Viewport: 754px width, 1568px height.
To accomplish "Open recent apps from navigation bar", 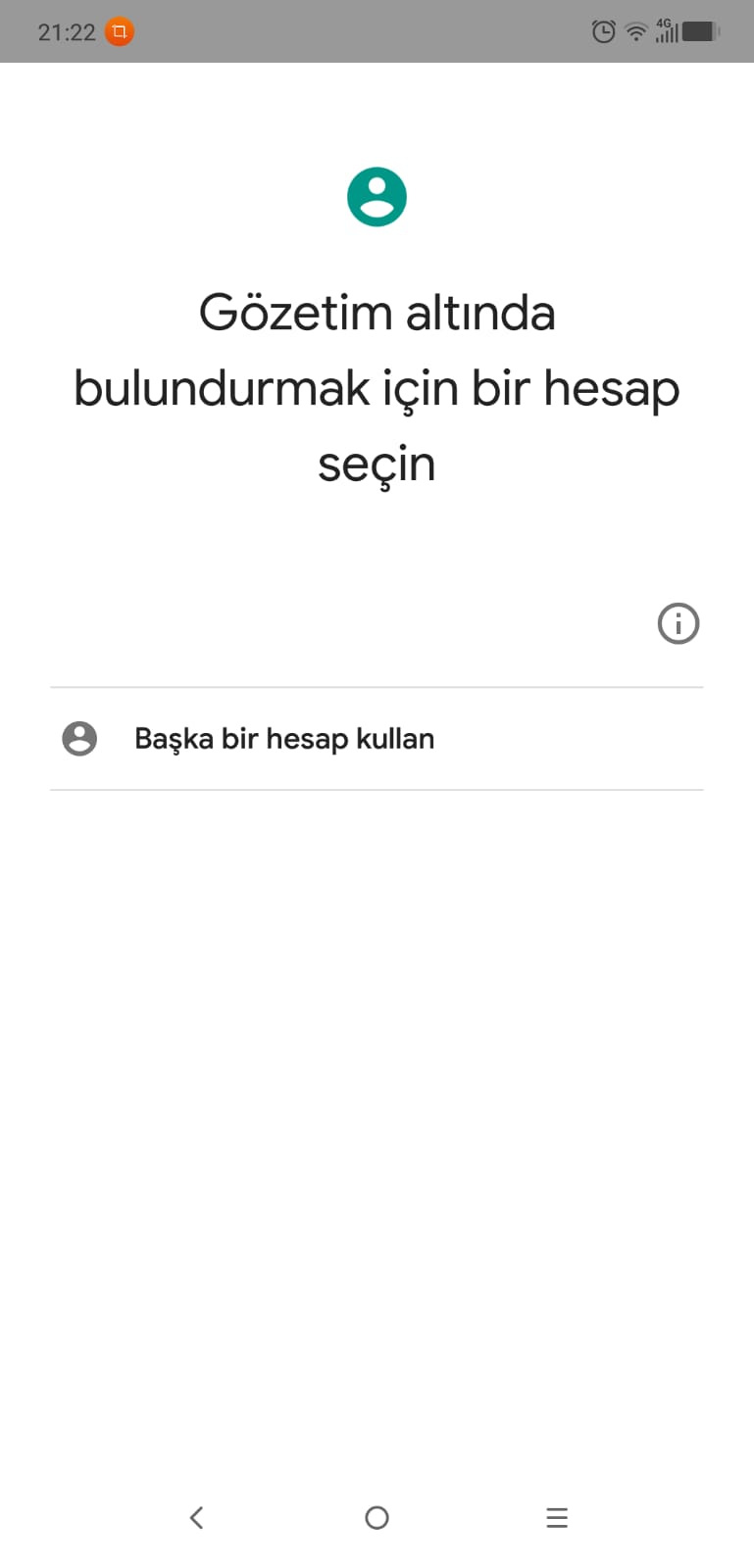I will [556, 1517].
